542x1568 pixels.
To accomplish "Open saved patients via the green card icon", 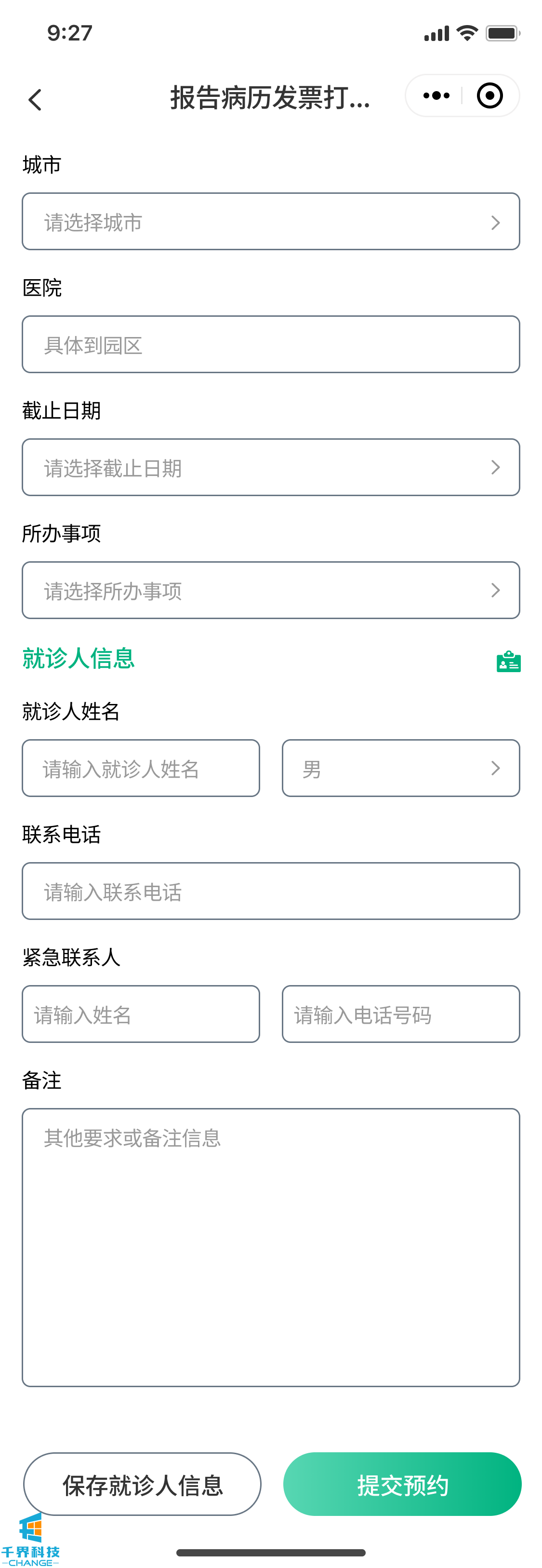I will pos(509,661).
